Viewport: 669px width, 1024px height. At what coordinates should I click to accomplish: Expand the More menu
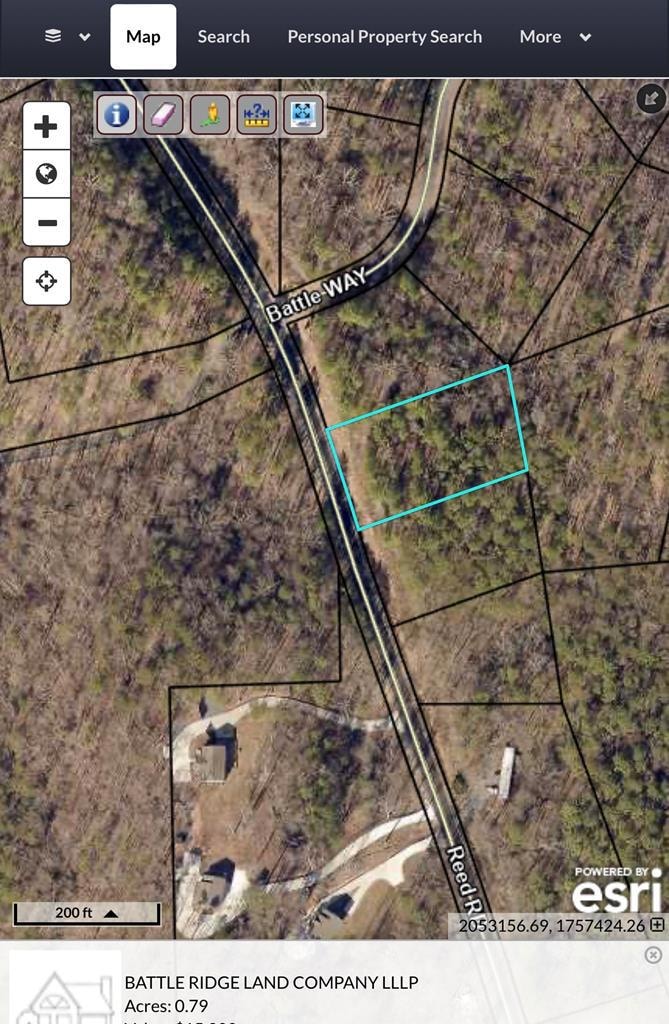click(555, 36)
